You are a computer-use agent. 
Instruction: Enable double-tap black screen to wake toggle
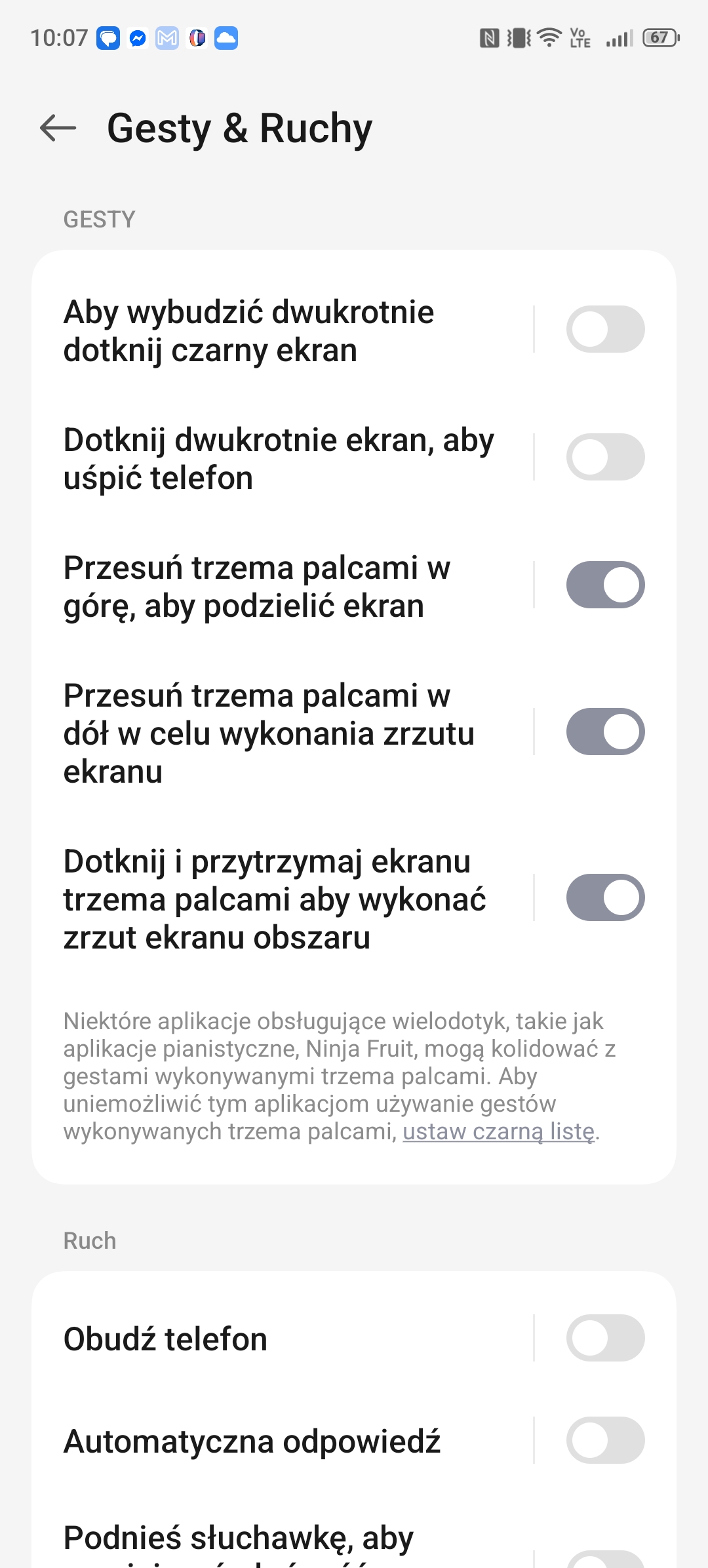[605, 329]
